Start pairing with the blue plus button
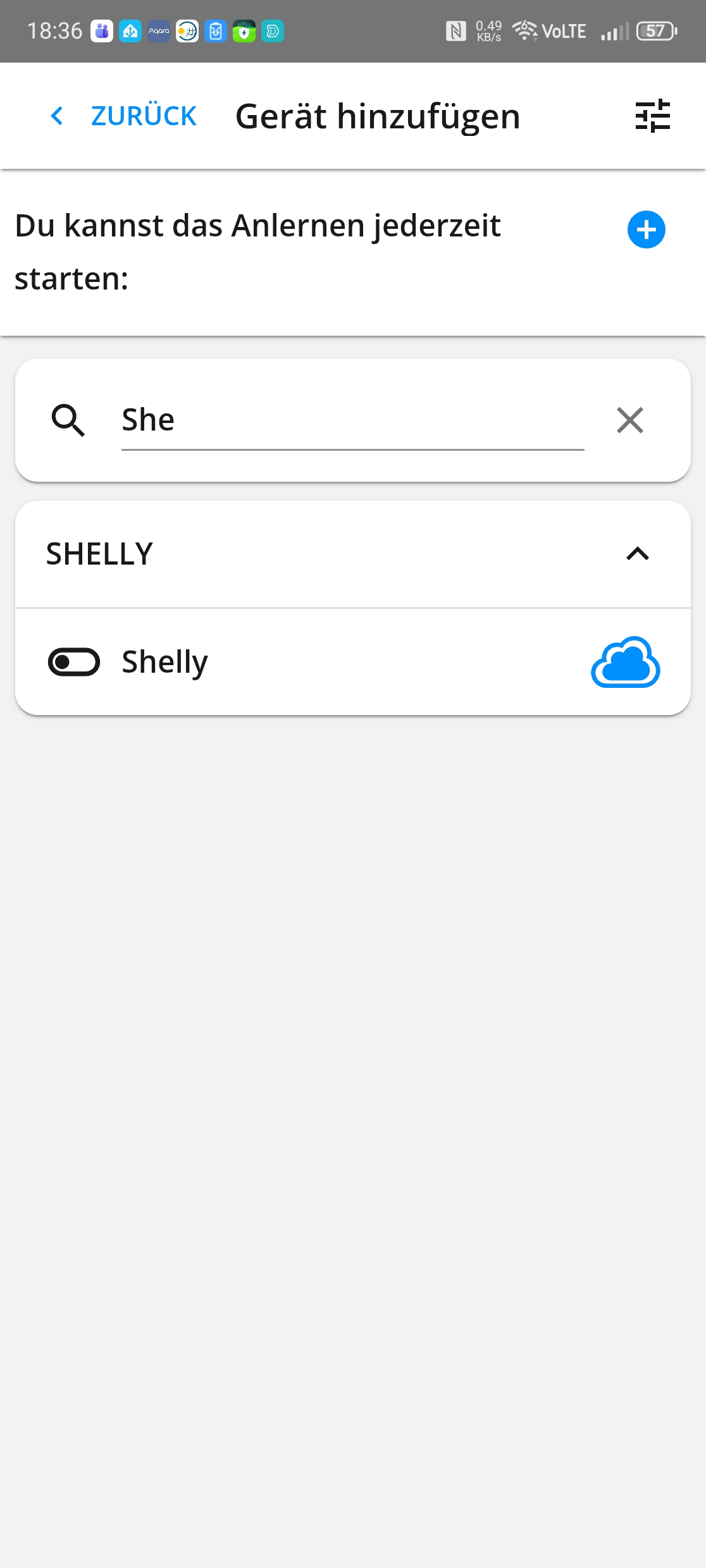Image resolution: width=706 pixels, height=1568 pixels. (x=646, y=230)
